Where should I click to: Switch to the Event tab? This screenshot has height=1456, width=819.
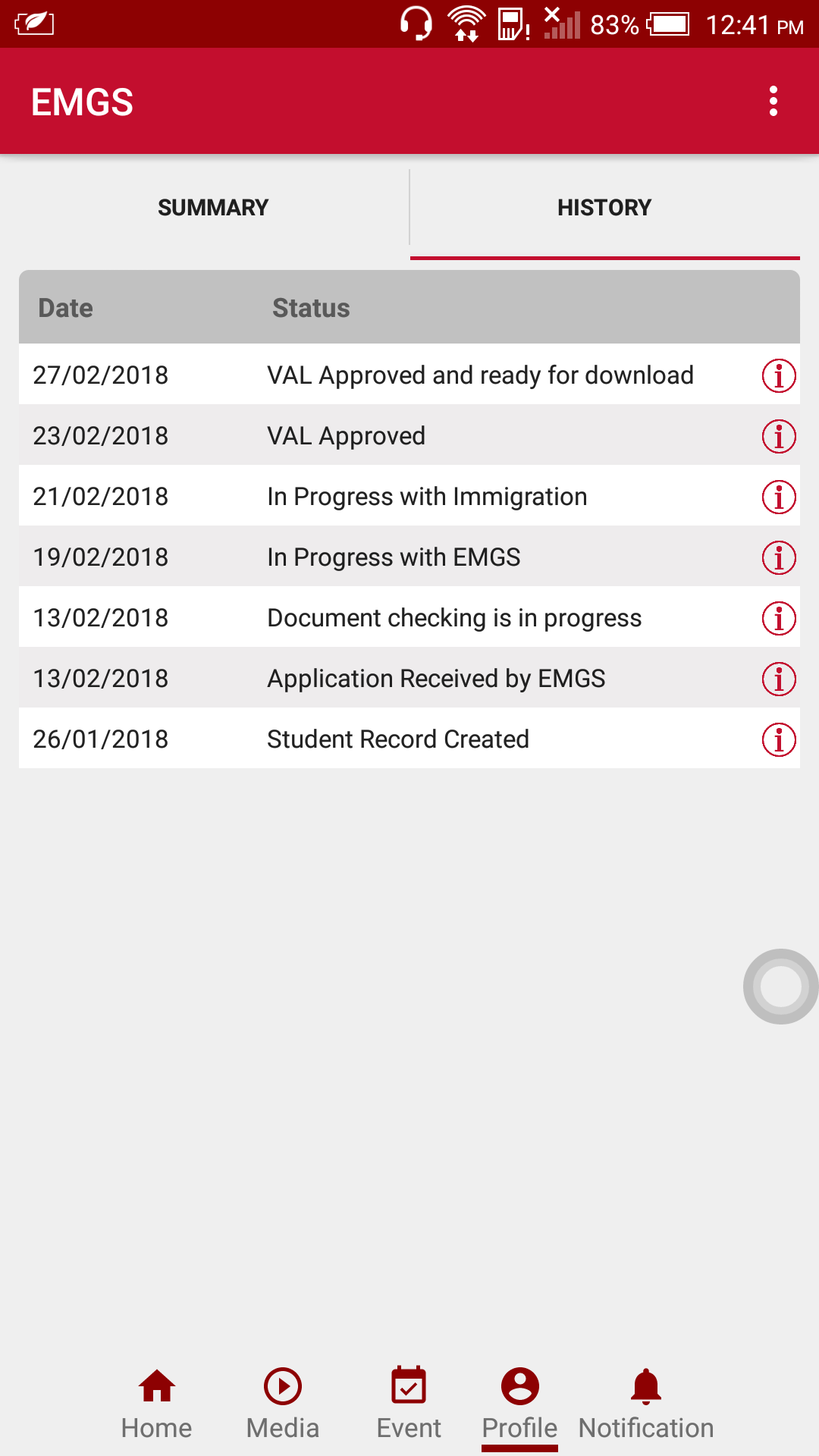point(409,1404)
